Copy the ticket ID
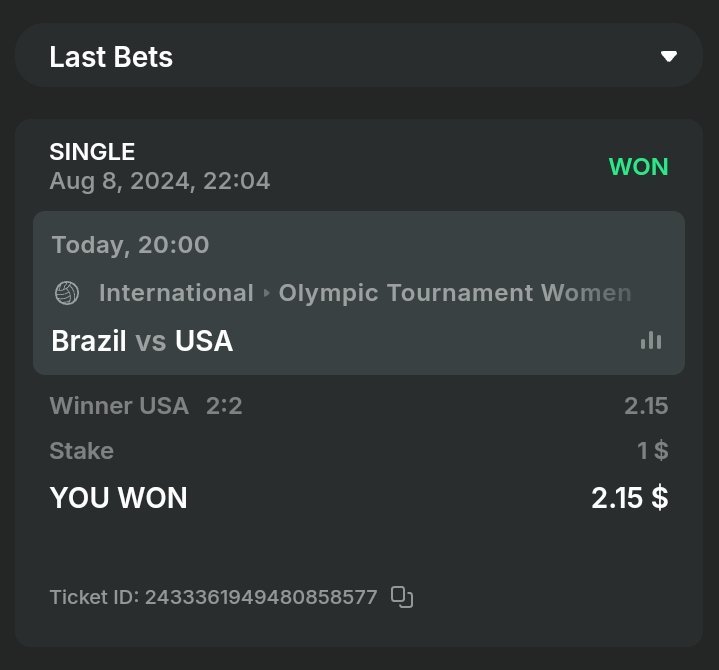Viewport: 719px width, 670px height. [x=402, y=597]
